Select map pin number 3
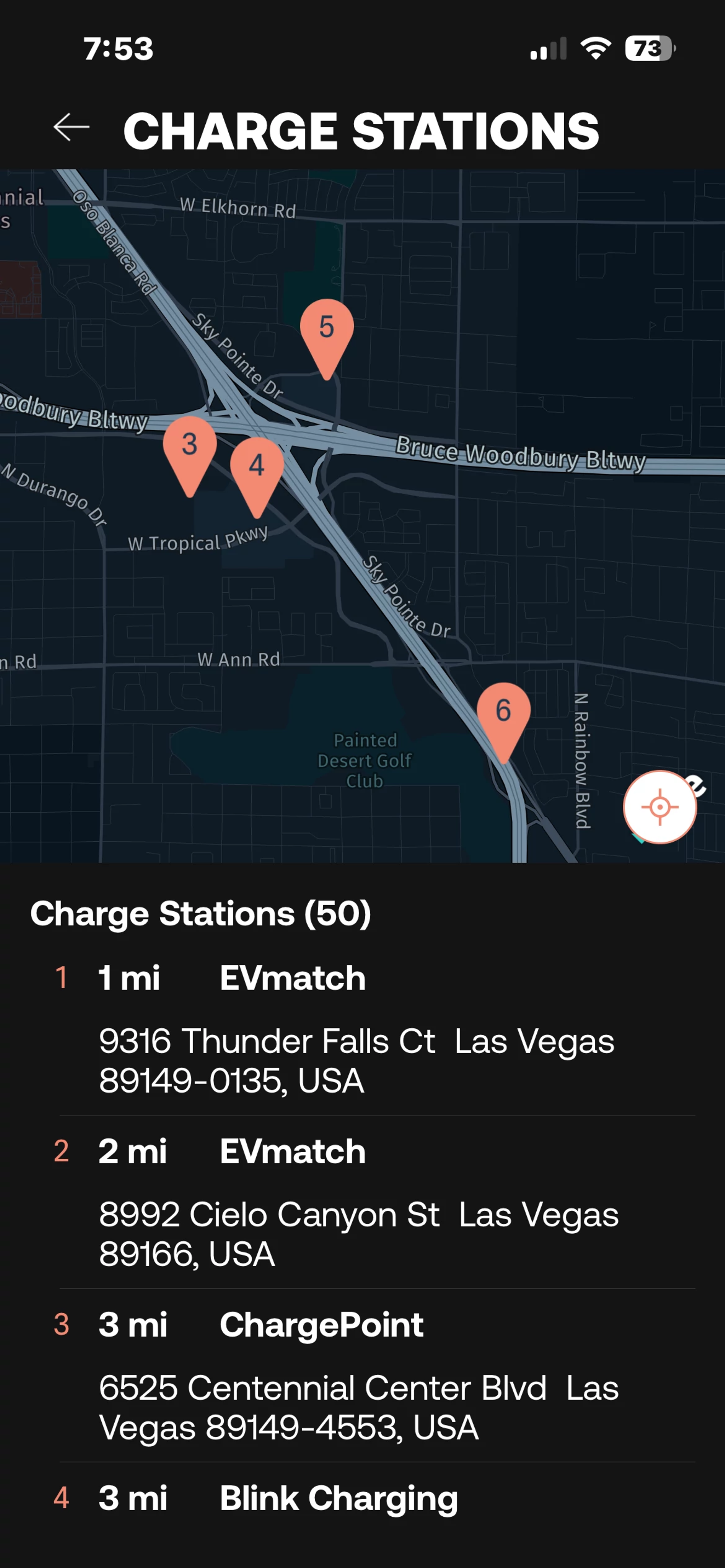725x1568 pixels. (189, 449)
